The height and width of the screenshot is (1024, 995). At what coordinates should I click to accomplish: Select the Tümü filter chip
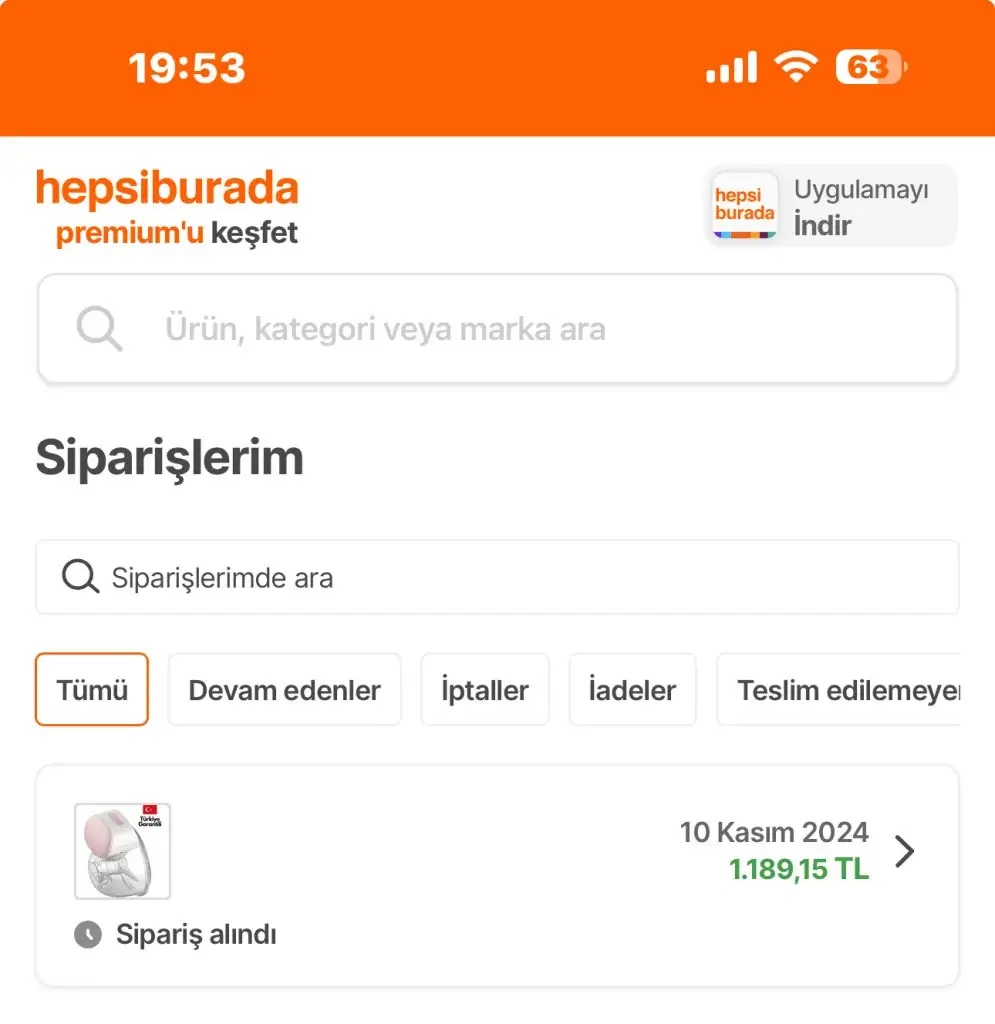pyautogui.click(x=92, y=690)
